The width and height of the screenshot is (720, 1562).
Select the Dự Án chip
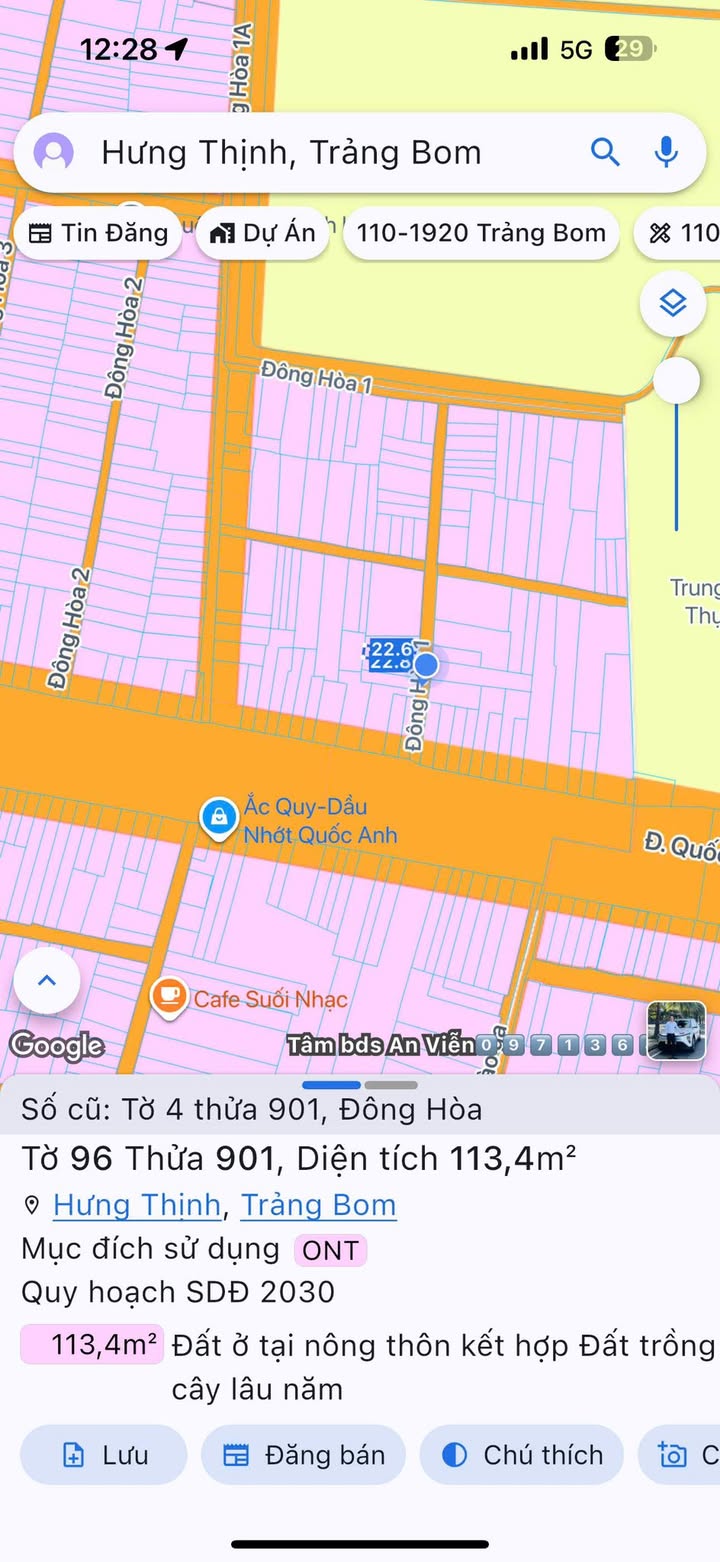point(263,234)
